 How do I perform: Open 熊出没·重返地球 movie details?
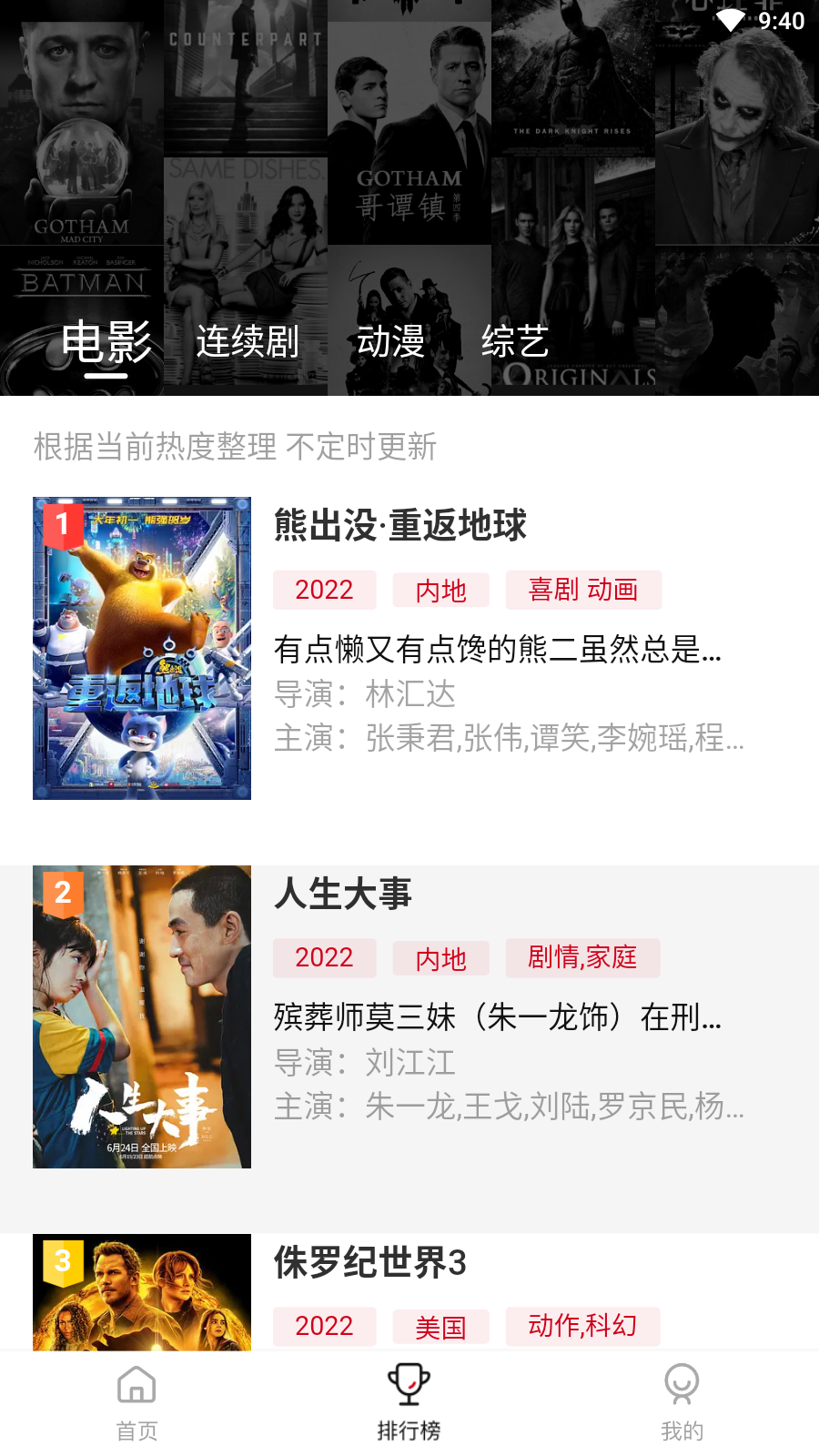point(409,648)
